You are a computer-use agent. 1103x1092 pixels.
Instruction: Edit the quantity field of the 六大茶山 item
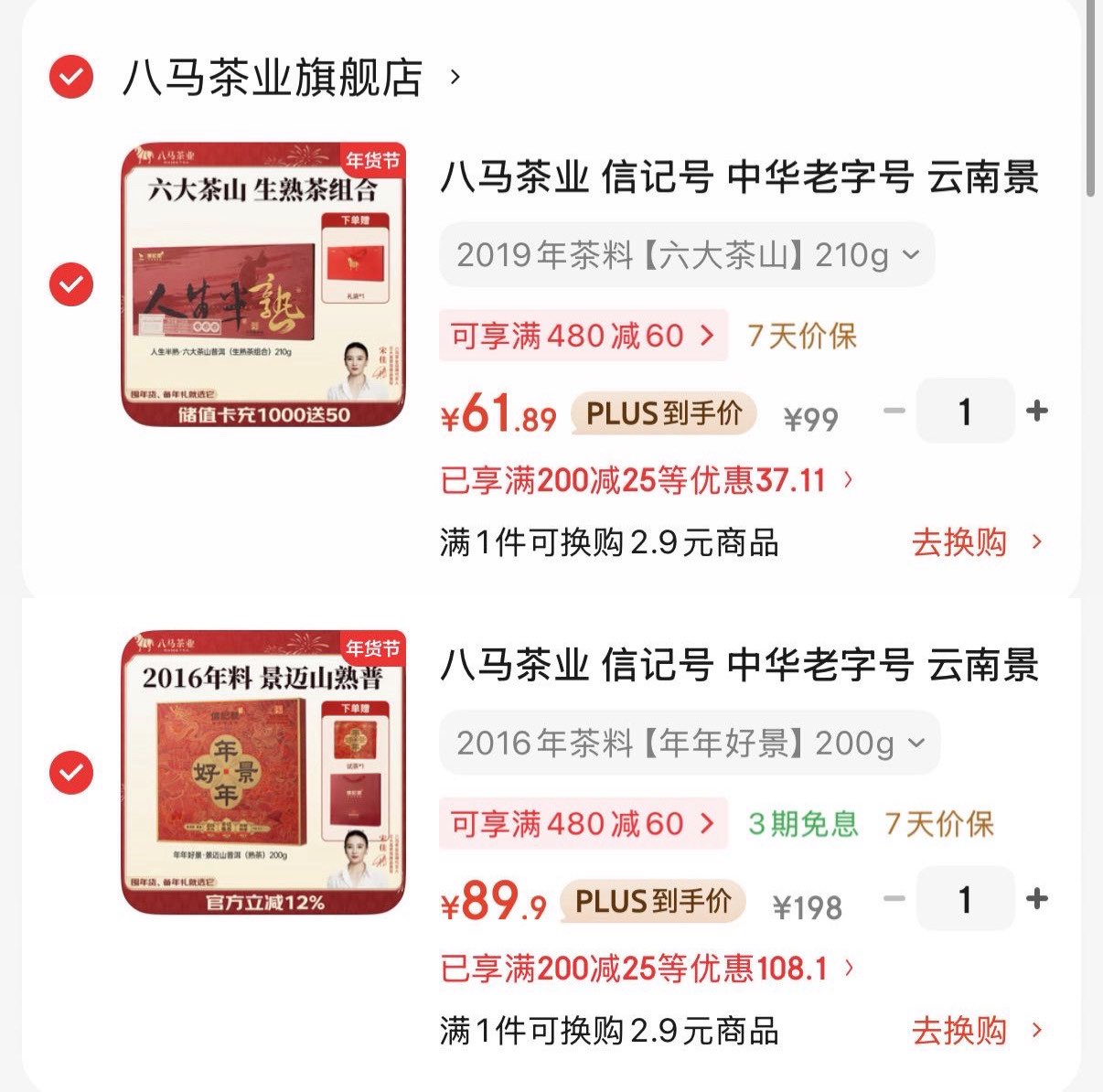point(965,412)
